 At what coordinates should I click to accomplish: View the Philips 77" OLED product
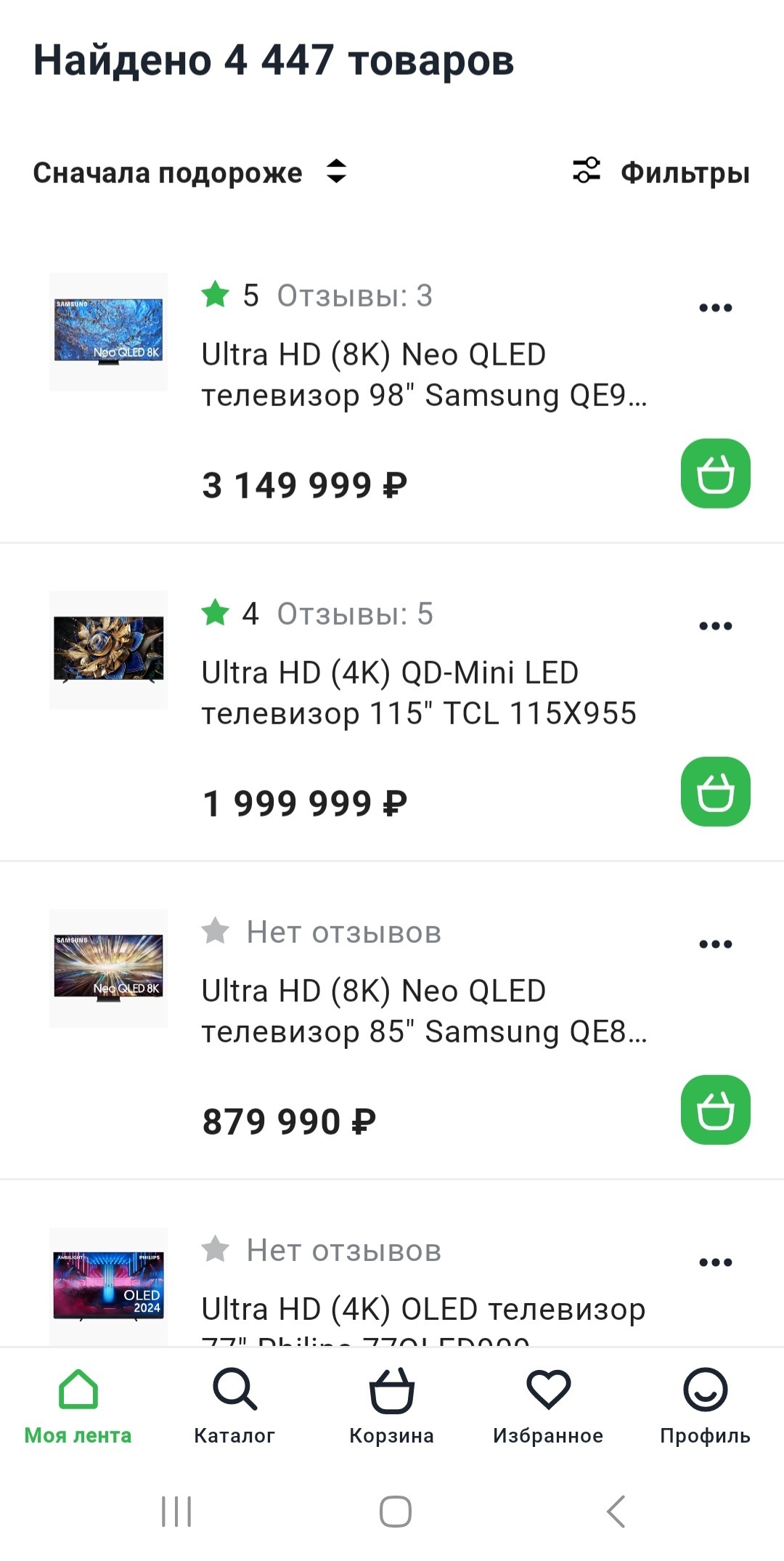point(423,1310)
